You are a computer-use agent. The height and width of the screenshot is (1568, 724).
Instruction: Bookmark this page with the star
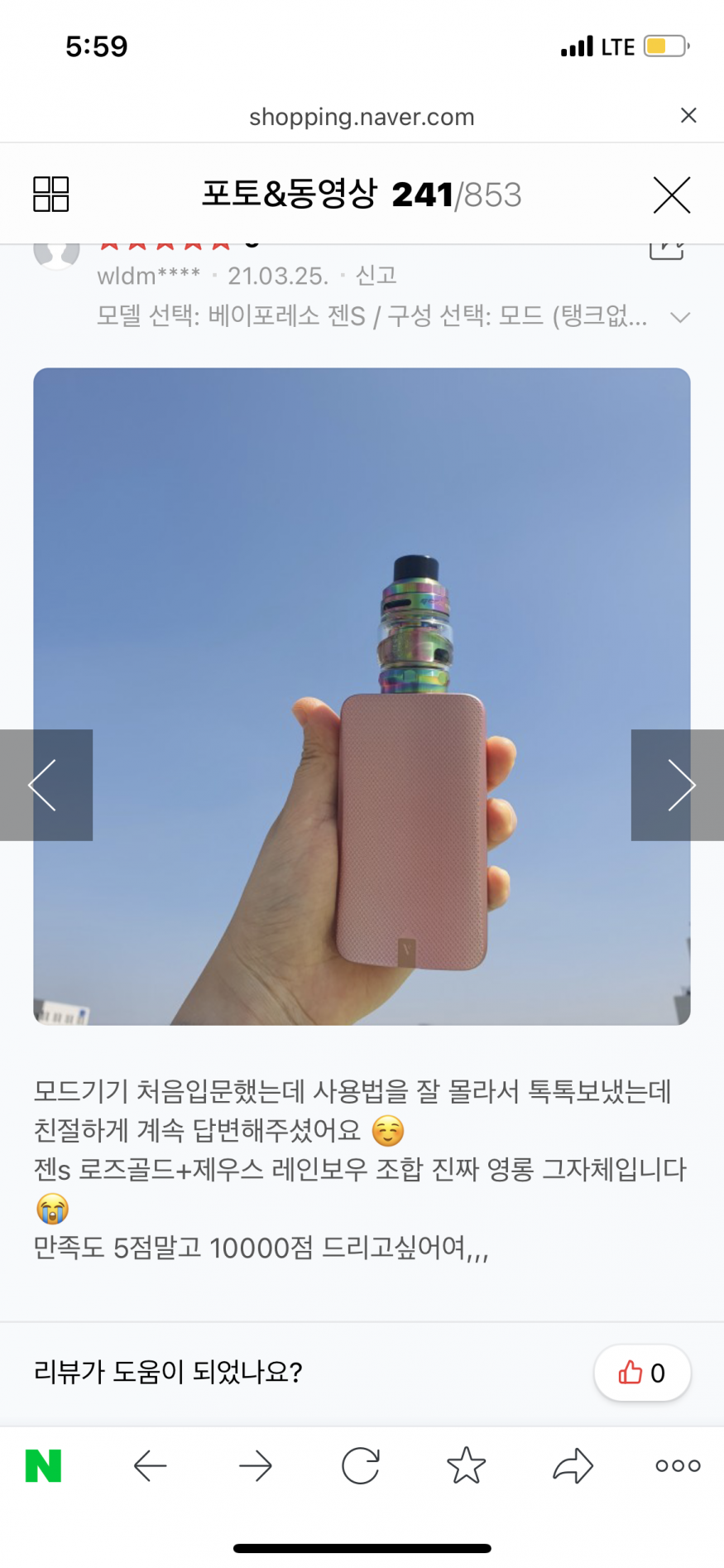[466, 1466]
